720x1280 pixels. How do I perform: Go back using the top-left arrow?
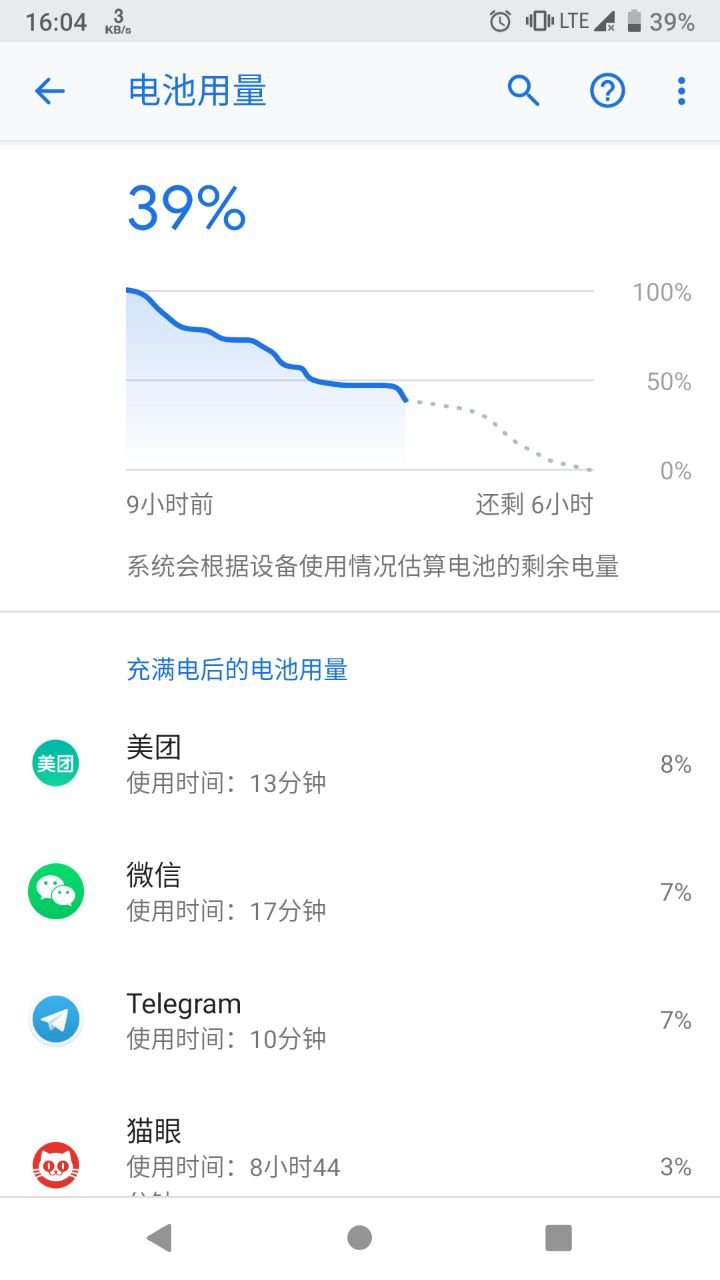49,91
